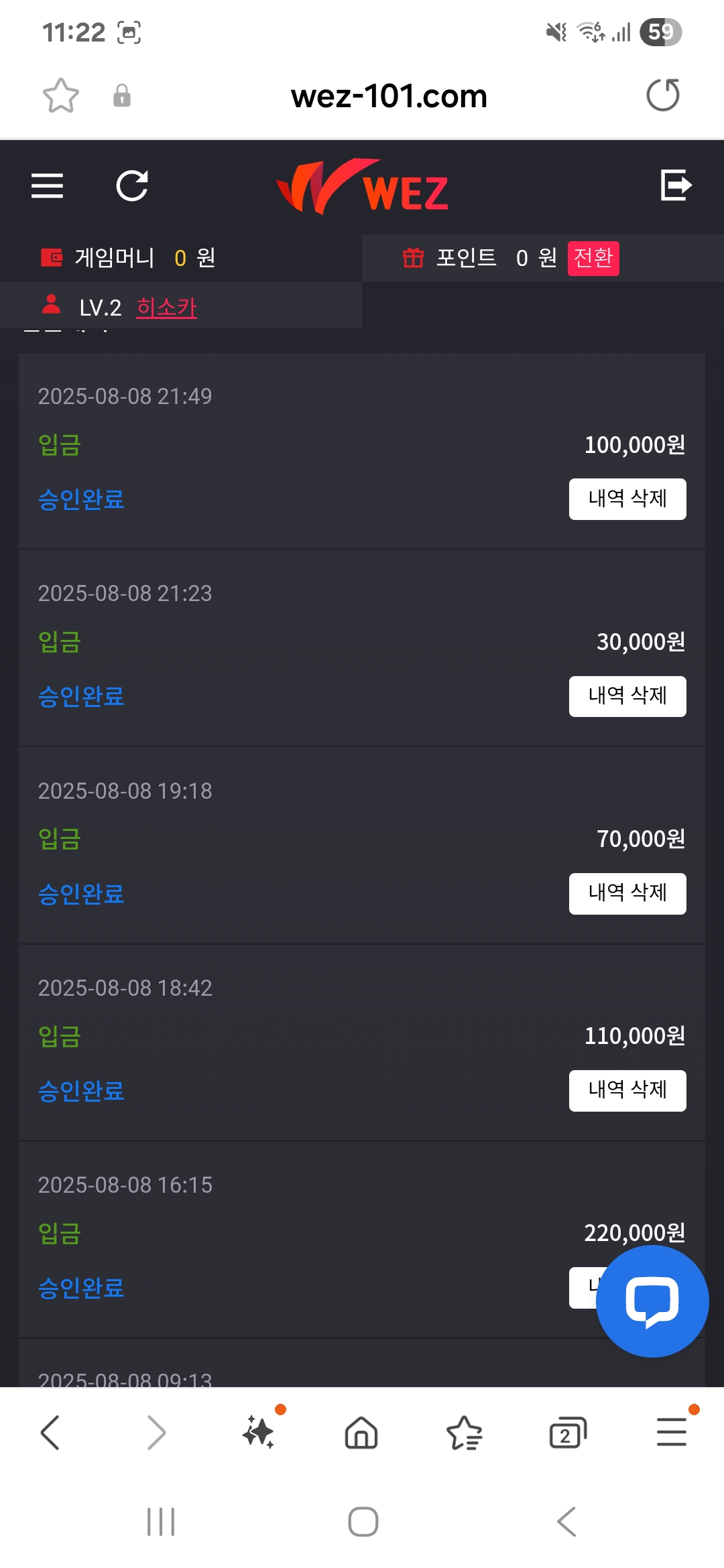This screenshot has height=1568, width=724.
Task: Delete the 100,000원 deposit record
Action: (627, 499)
